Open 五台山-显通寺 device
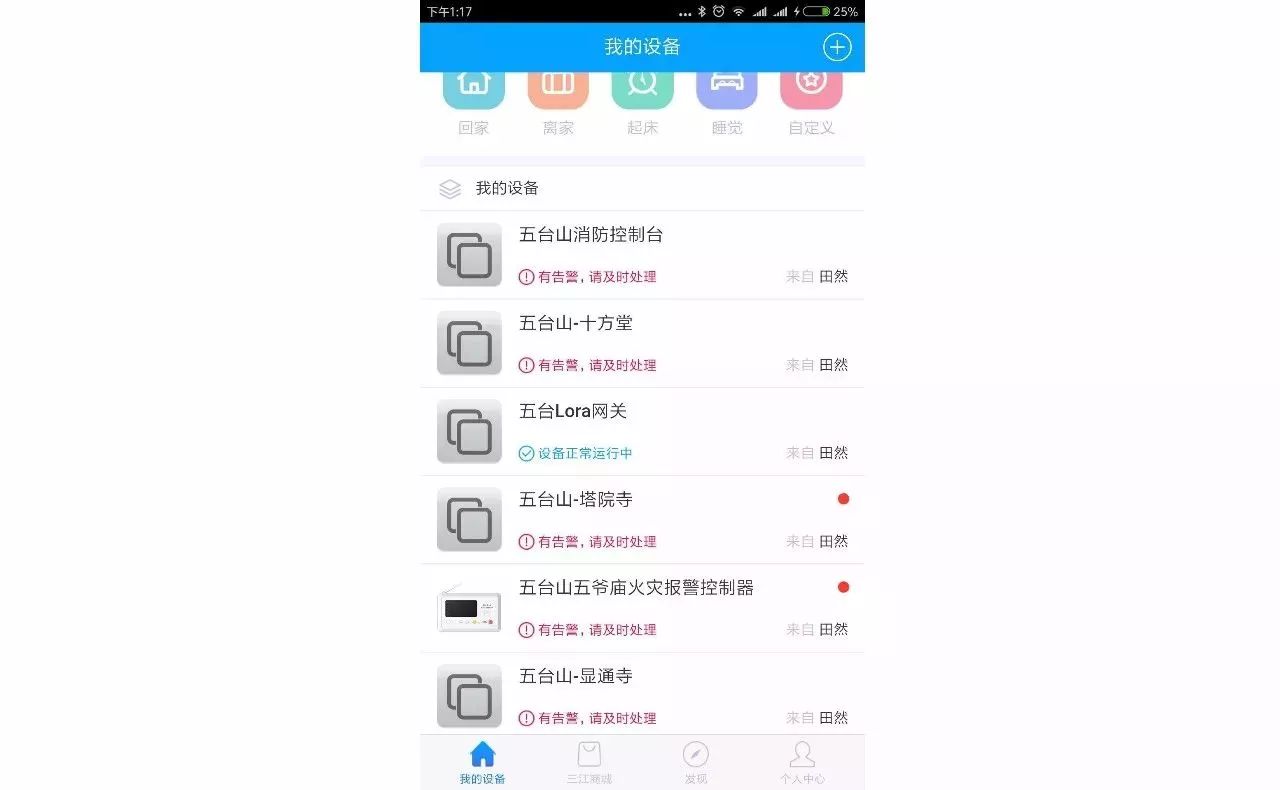Viewport: 1280px width, 790px height. pos(642,694)
